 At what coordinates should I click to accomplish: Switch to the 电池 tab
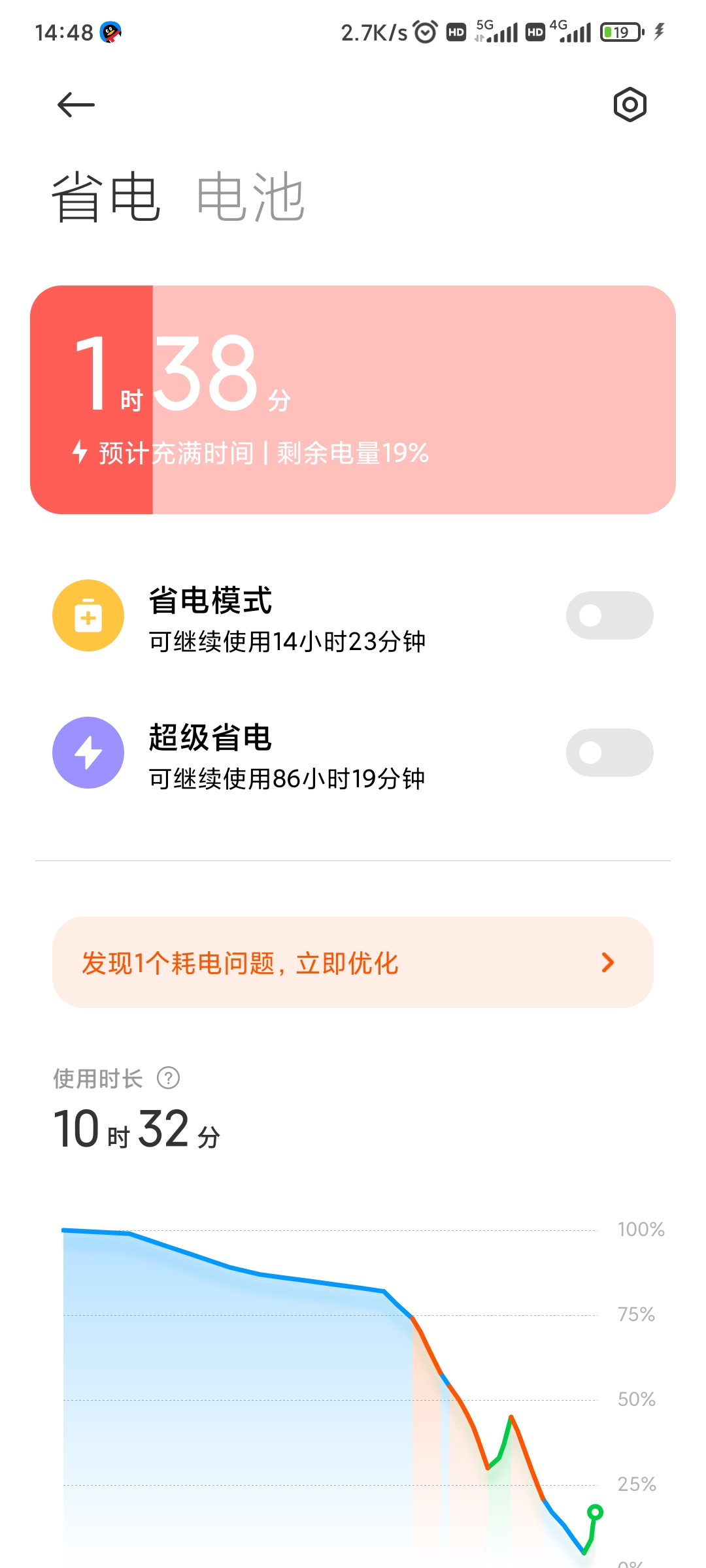coord(250,197)
